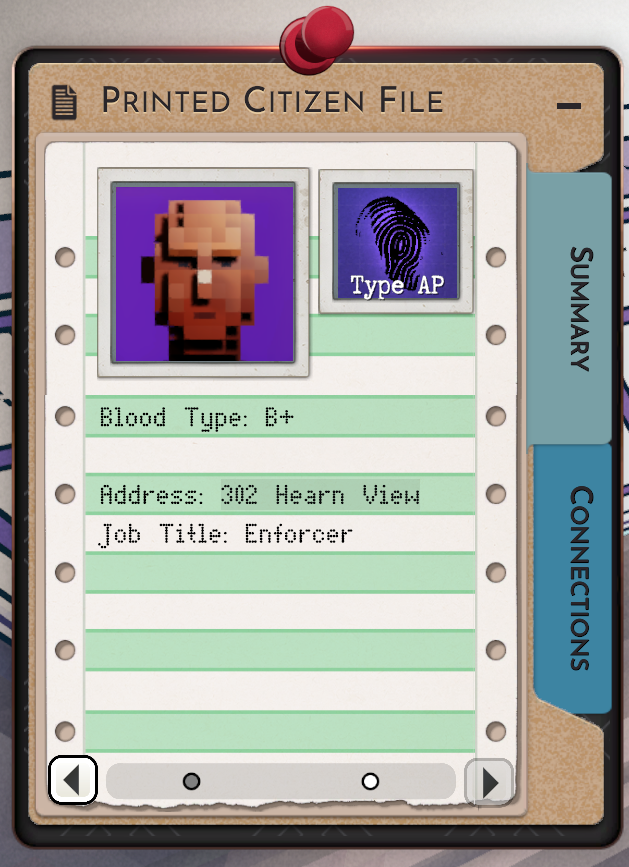
Task: Open the 302 Hearn View address link
Action: tap(319, 495)
